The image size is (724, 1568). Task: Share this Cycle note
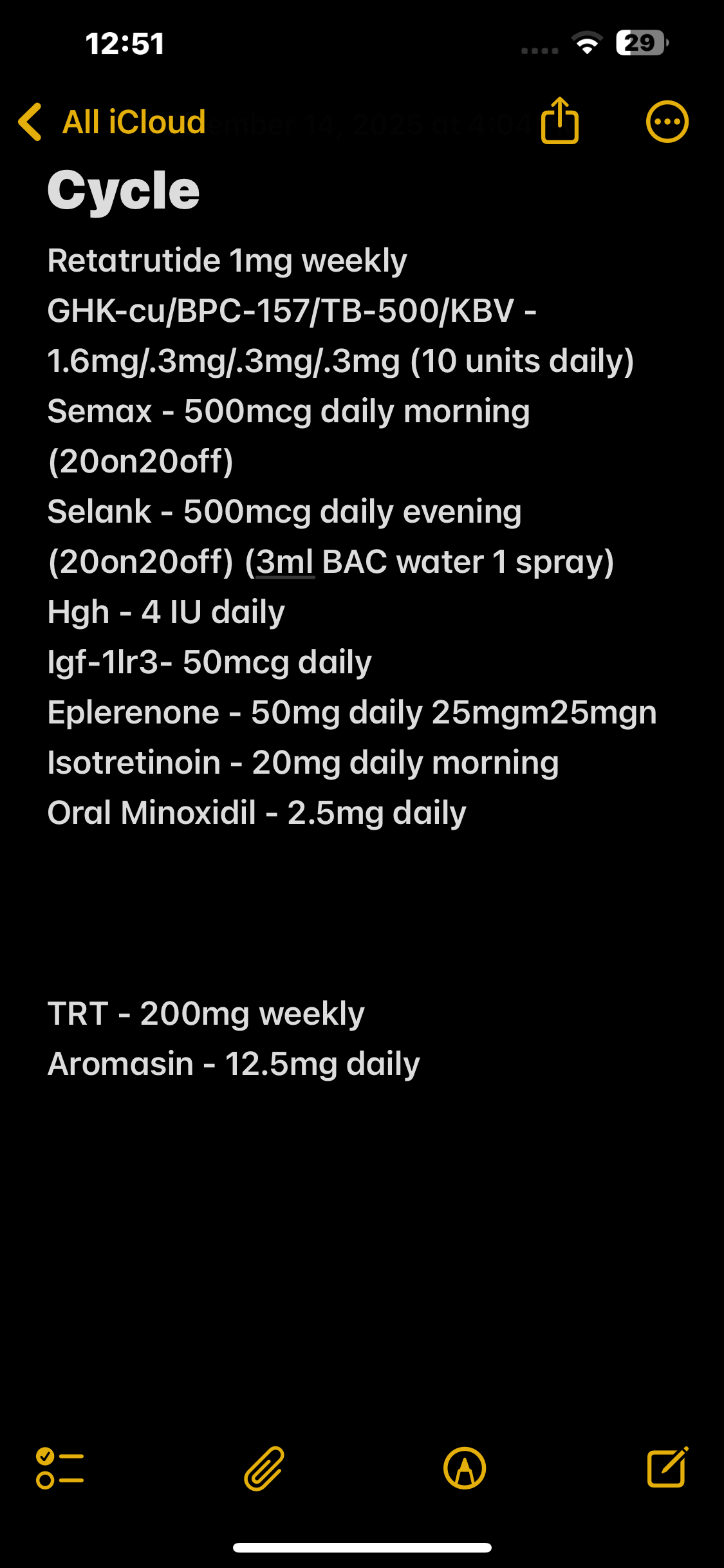[x=559, y=121]
